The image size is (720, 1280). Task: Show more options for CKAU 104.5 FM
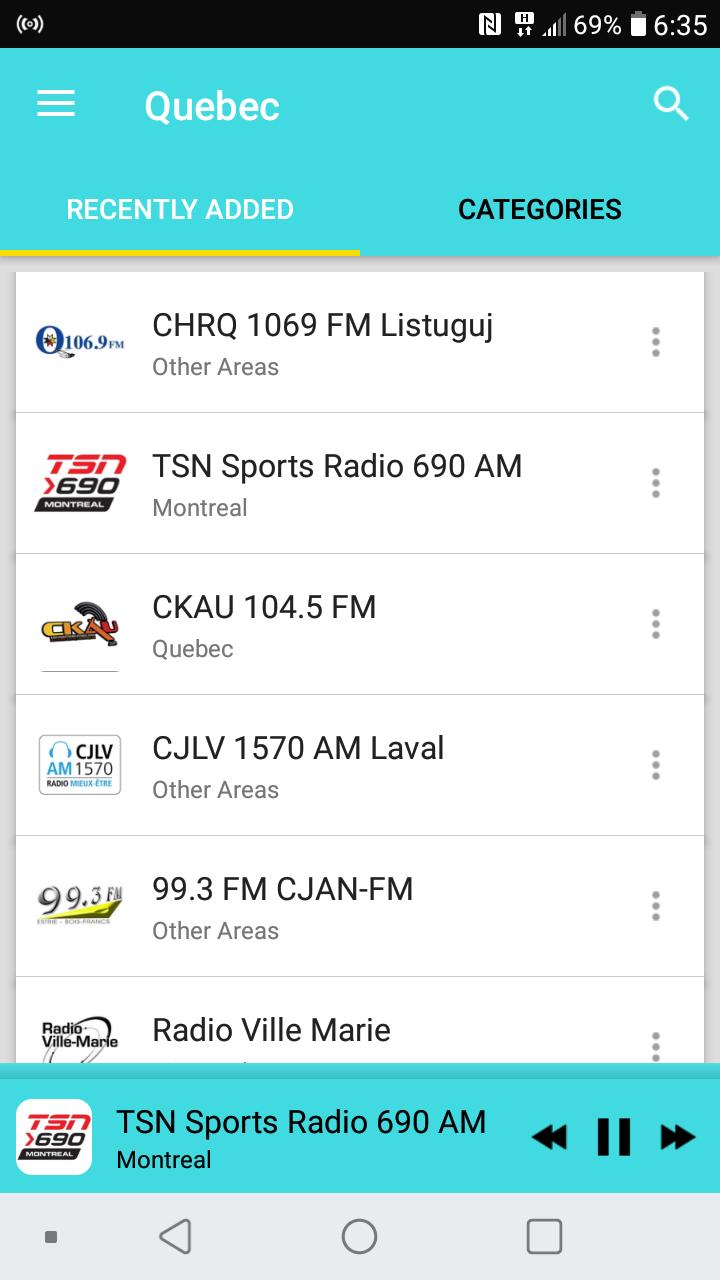click(x=656, y=624)
